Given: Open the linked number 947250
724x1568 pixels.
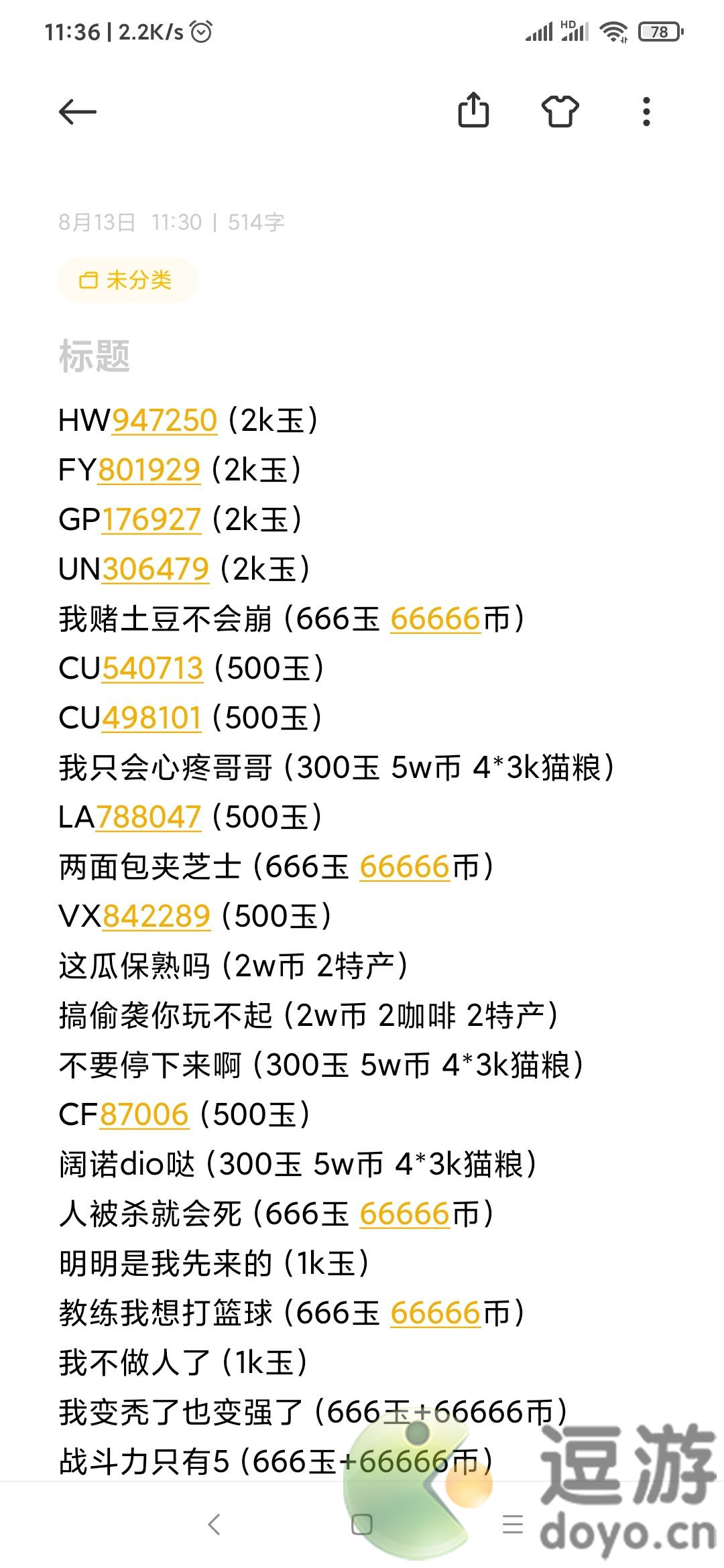Looking at the screenshot, I should (x=164, y=420).
